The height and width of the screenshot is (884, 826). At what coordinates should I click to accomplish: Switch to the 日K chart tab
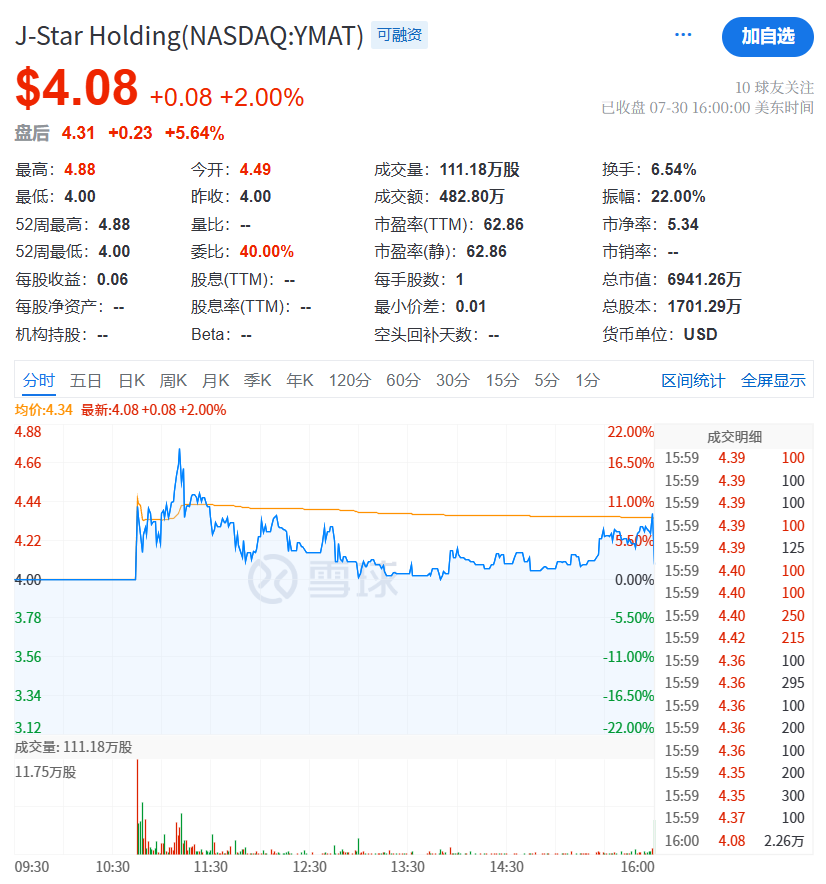pyautogui.click(x=131, y=380)
